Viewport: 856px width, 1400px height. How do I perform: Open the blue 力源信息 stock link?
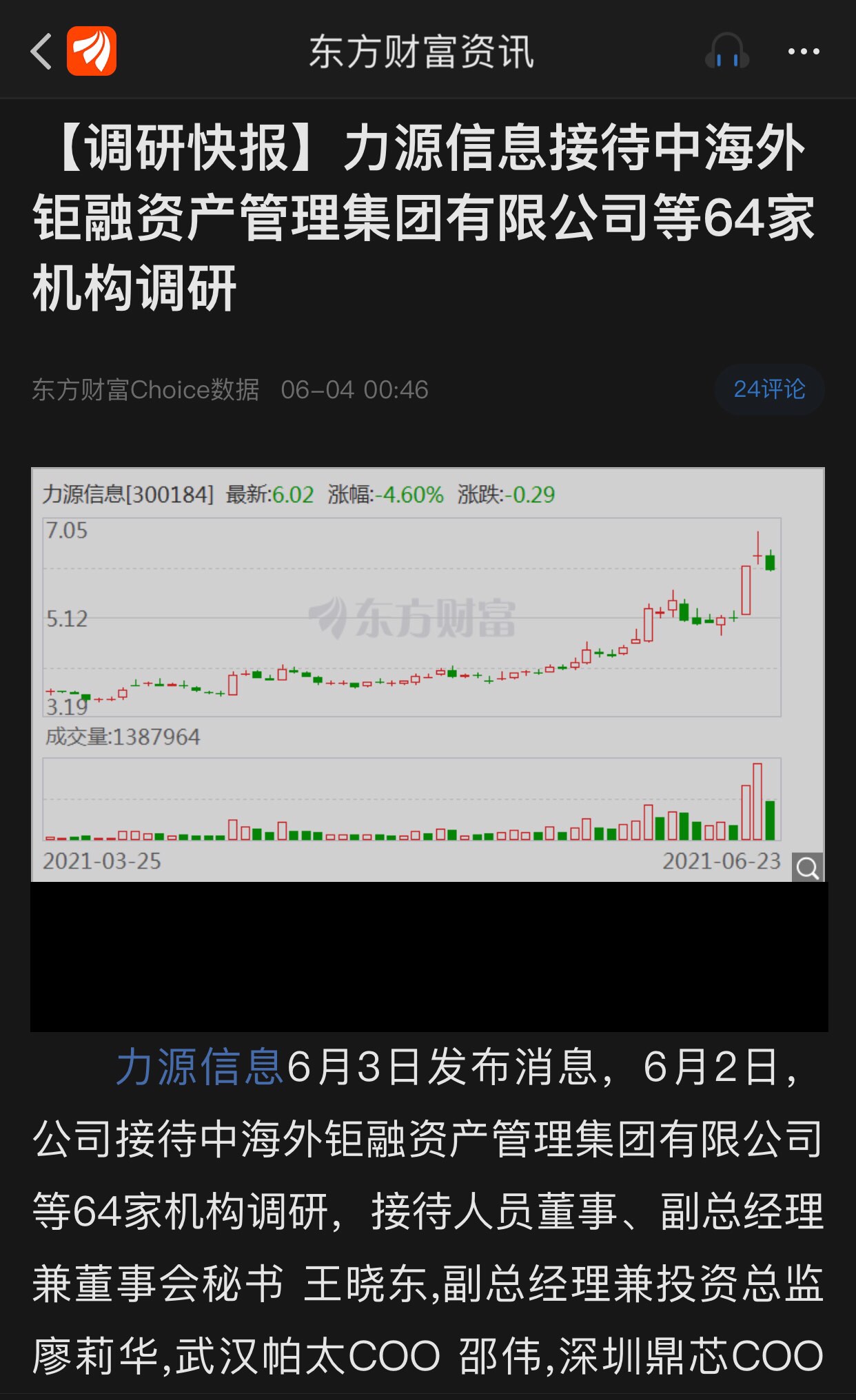[200, 1067]
